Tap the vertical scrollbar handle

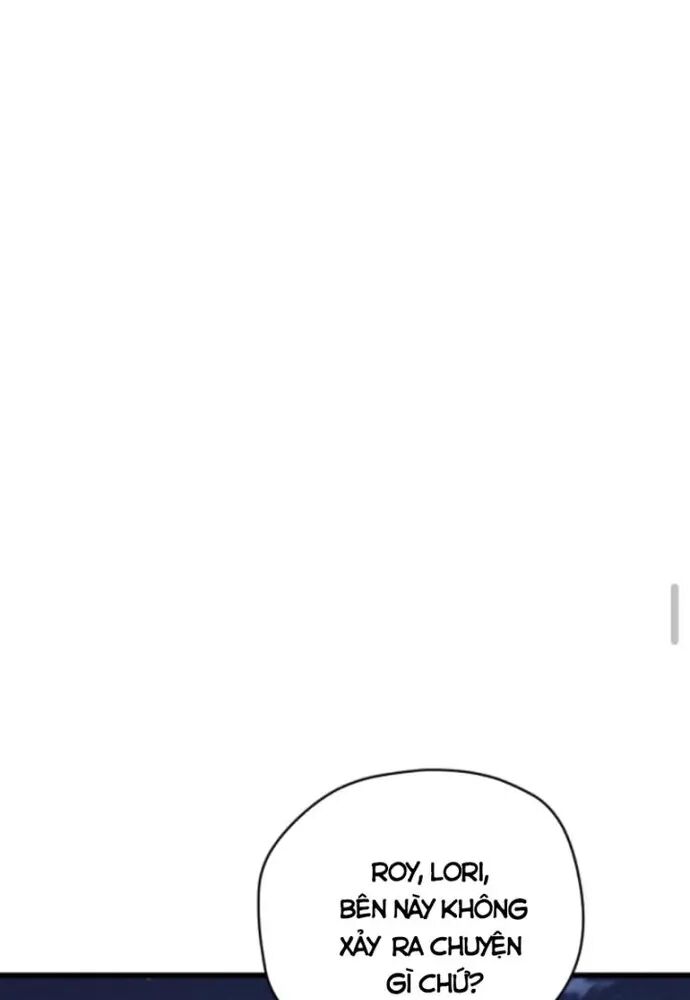(674, 614)
